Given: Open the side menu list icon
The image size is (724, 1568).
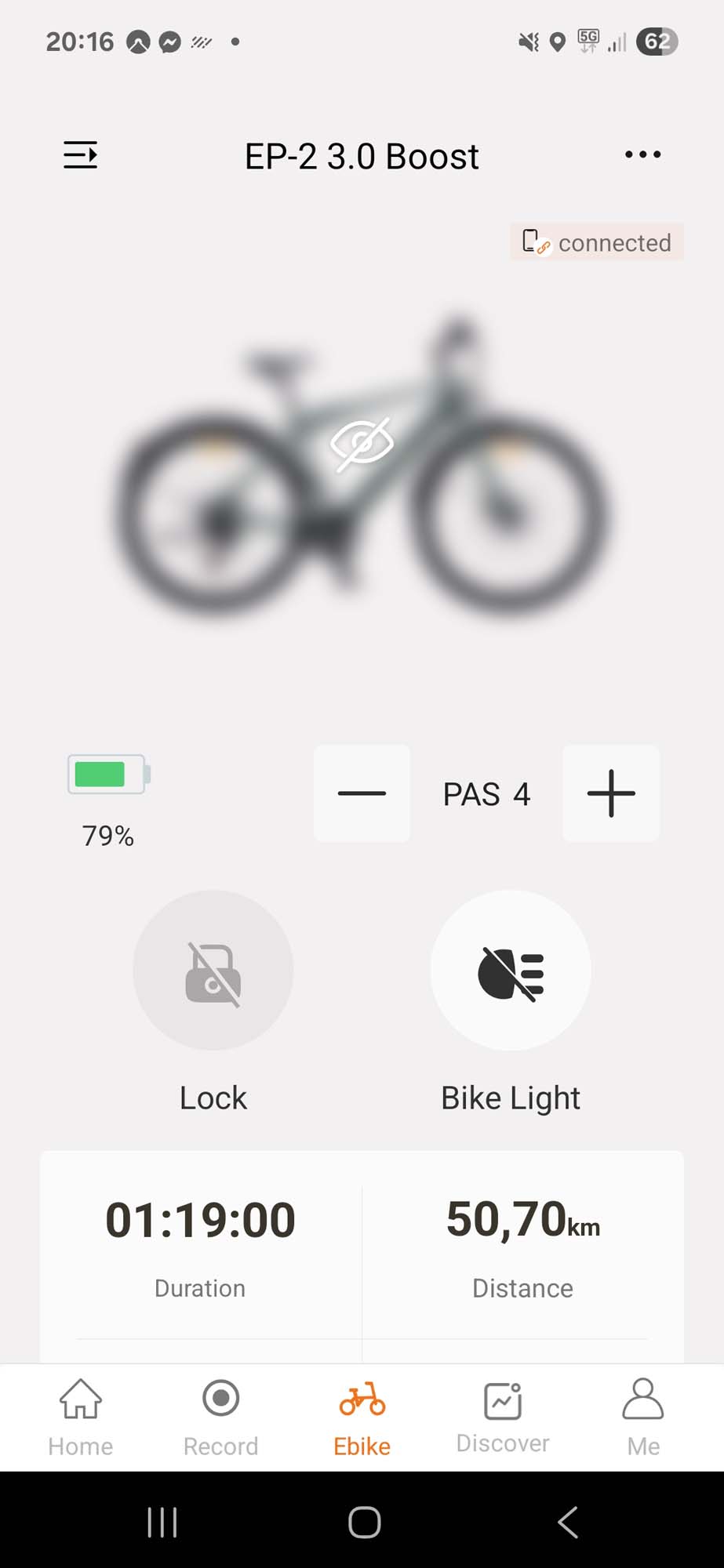Looking at the screenshot, I should [80, 155].
